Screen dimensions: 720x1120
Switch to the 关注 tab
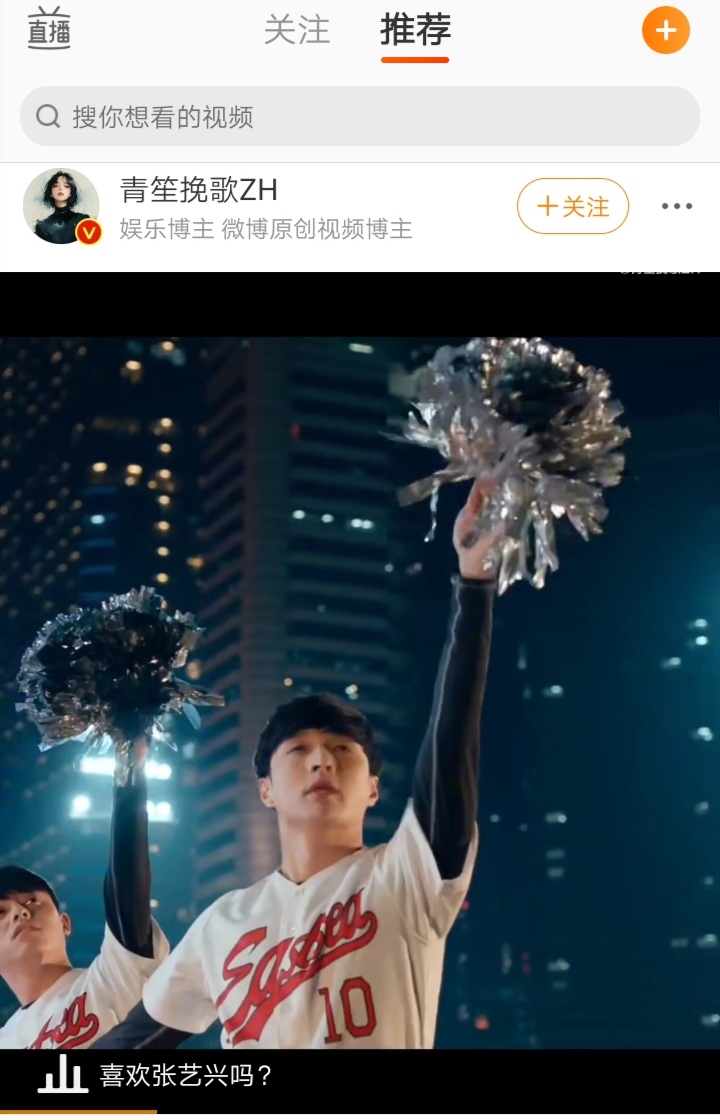coord(296,30)
